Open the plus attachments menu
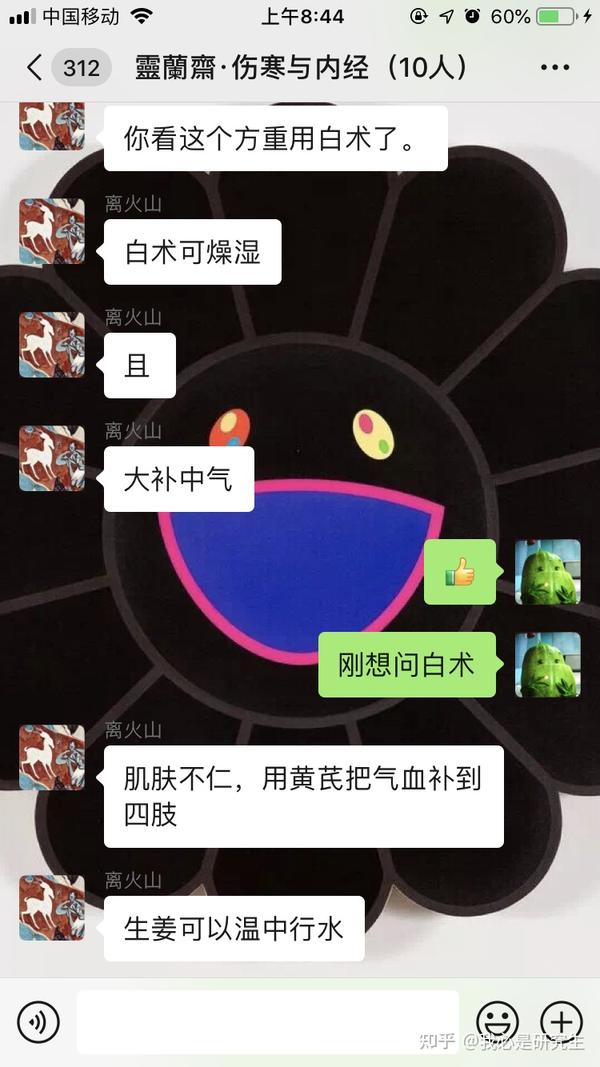This screenshot has height=1067, width=600. (x=562, y=1022)
